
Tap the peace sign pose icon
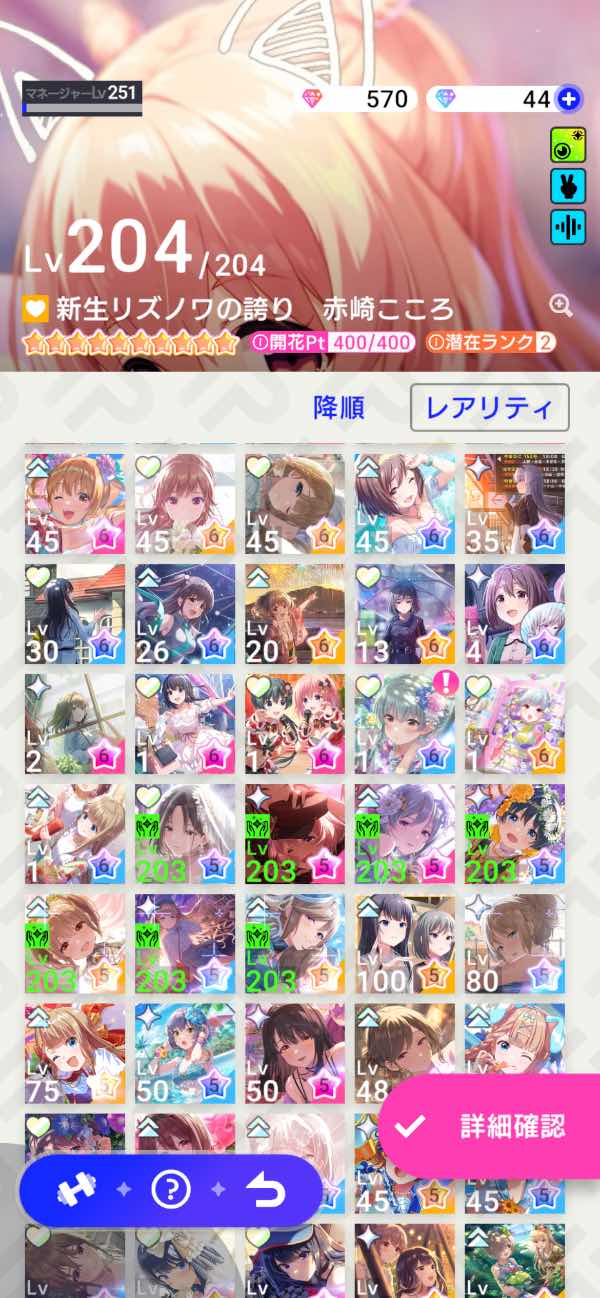[568, 186]
